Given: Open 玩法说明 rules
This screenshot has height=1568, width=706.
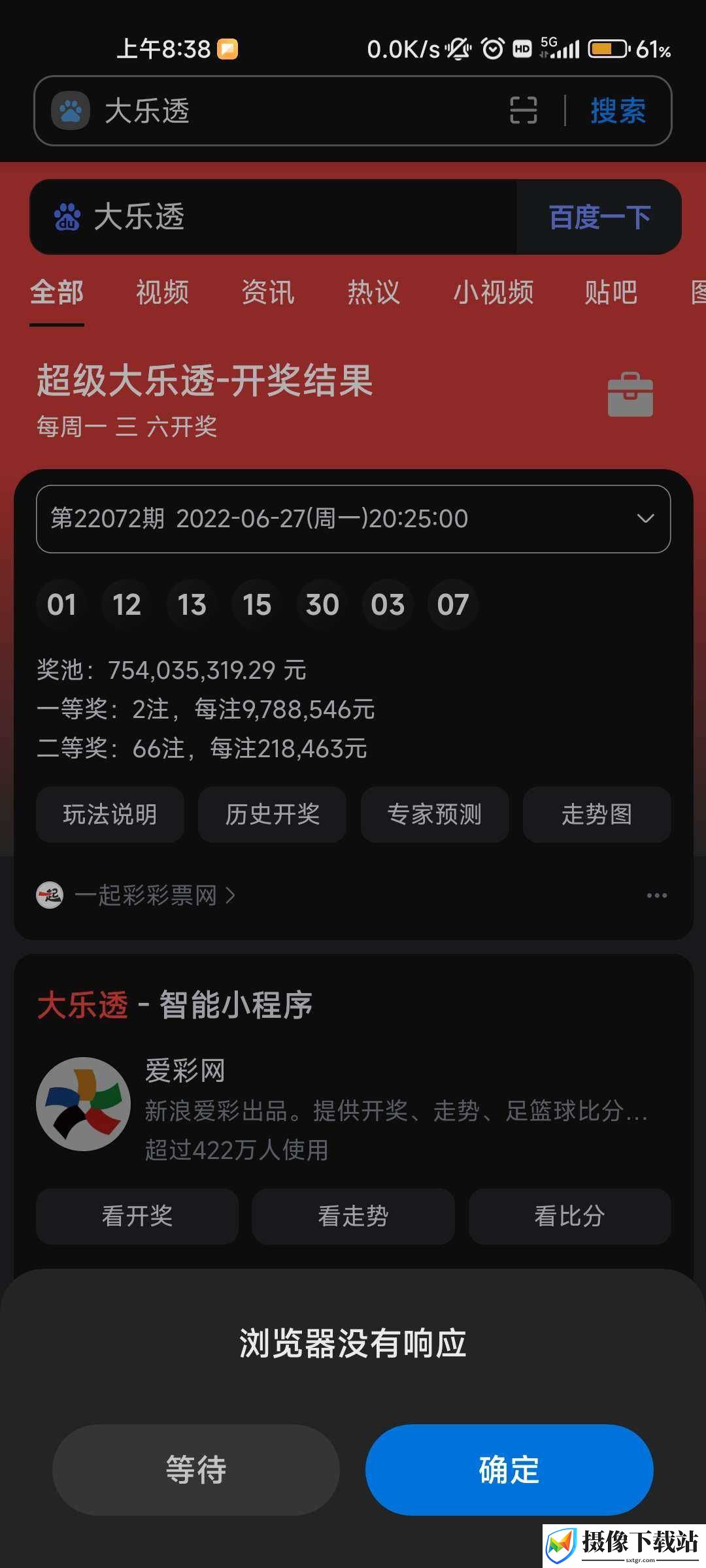Looking at the screenshot, I should click(110, 814).
